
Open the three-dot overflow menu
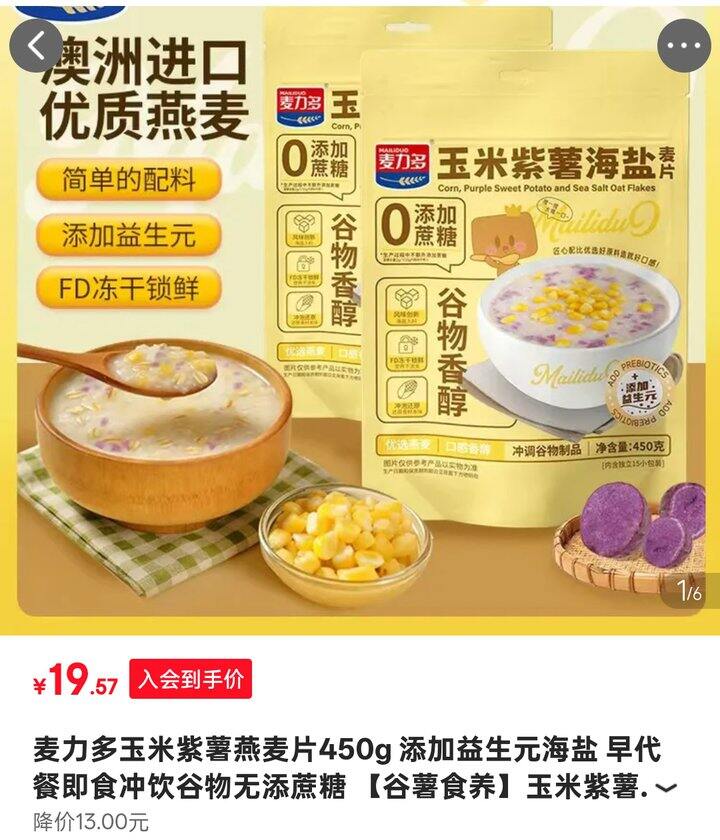pos(683,45)
